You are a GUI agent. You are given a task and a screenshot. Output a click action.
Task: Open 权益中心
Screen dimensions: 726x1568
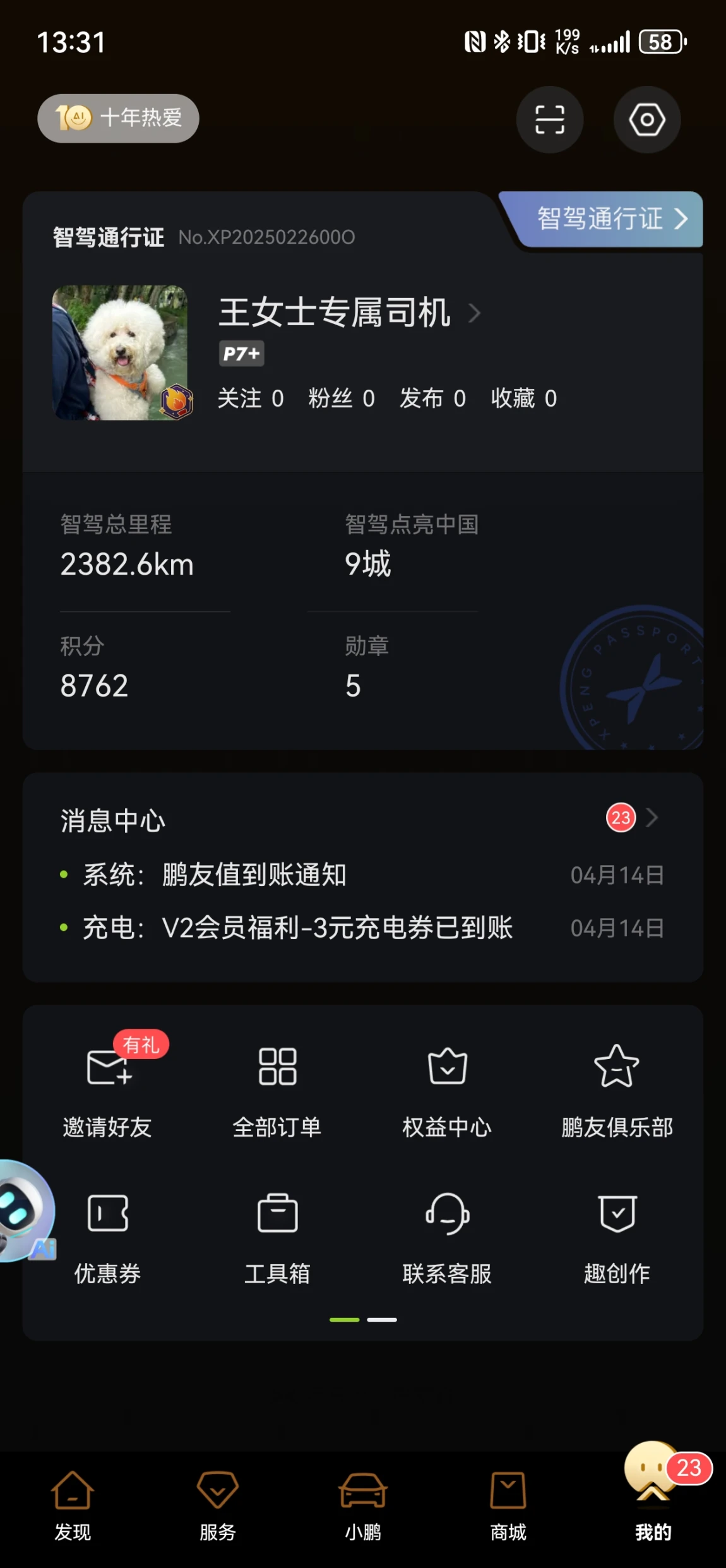pos(447,1086)
